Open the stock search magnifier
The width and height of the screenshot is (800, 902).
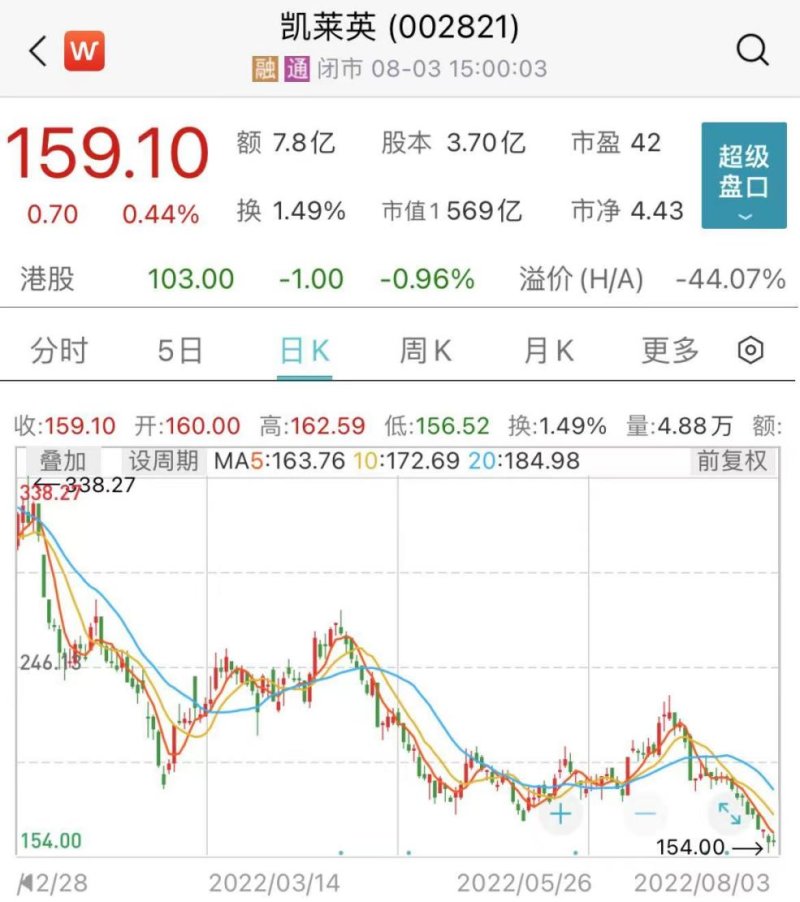[752, 50]
